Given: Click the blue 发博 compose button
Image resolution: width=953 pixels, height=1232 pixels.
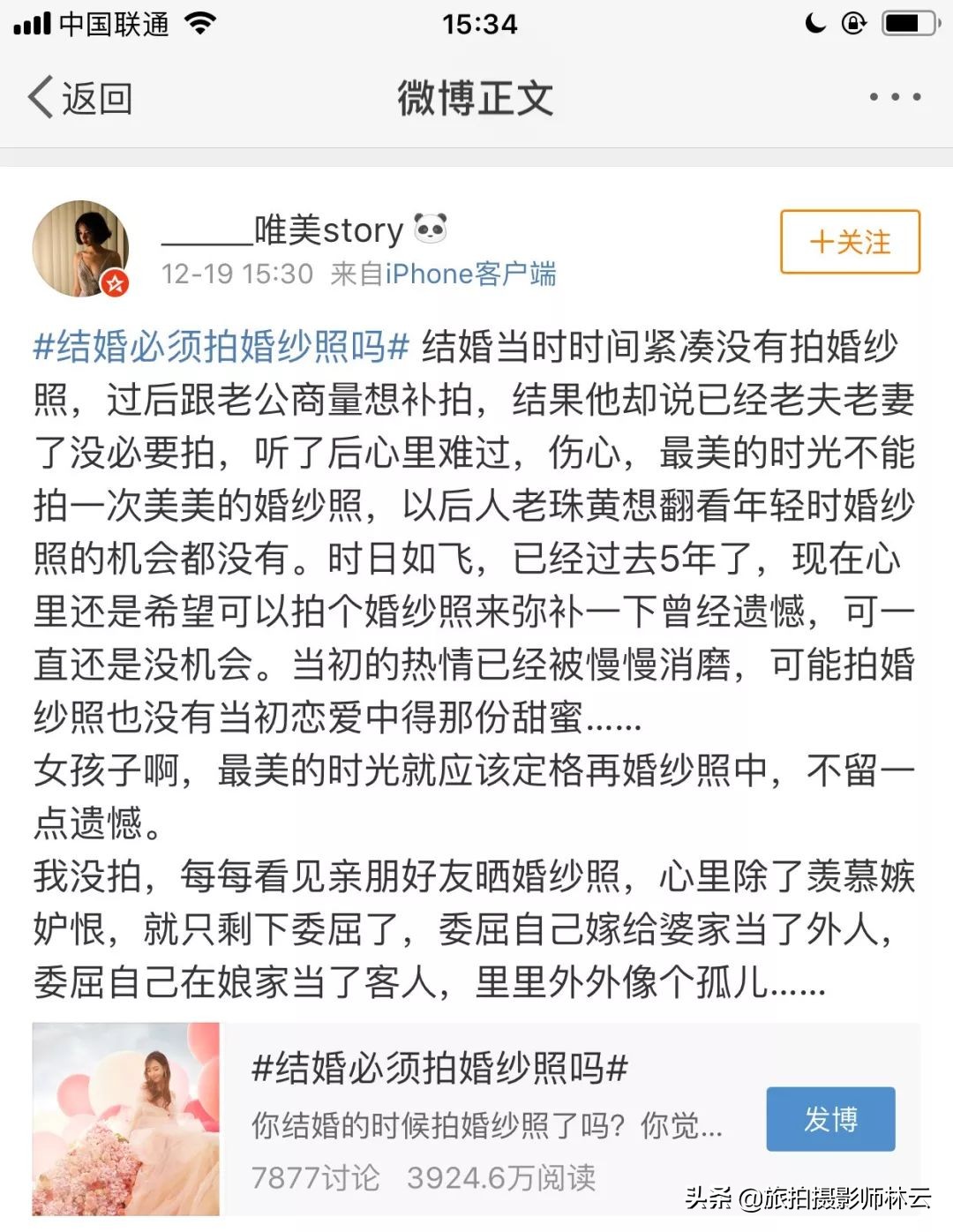Looking at the screenshot, I should pyautogui.click(x=830, y=1118).
